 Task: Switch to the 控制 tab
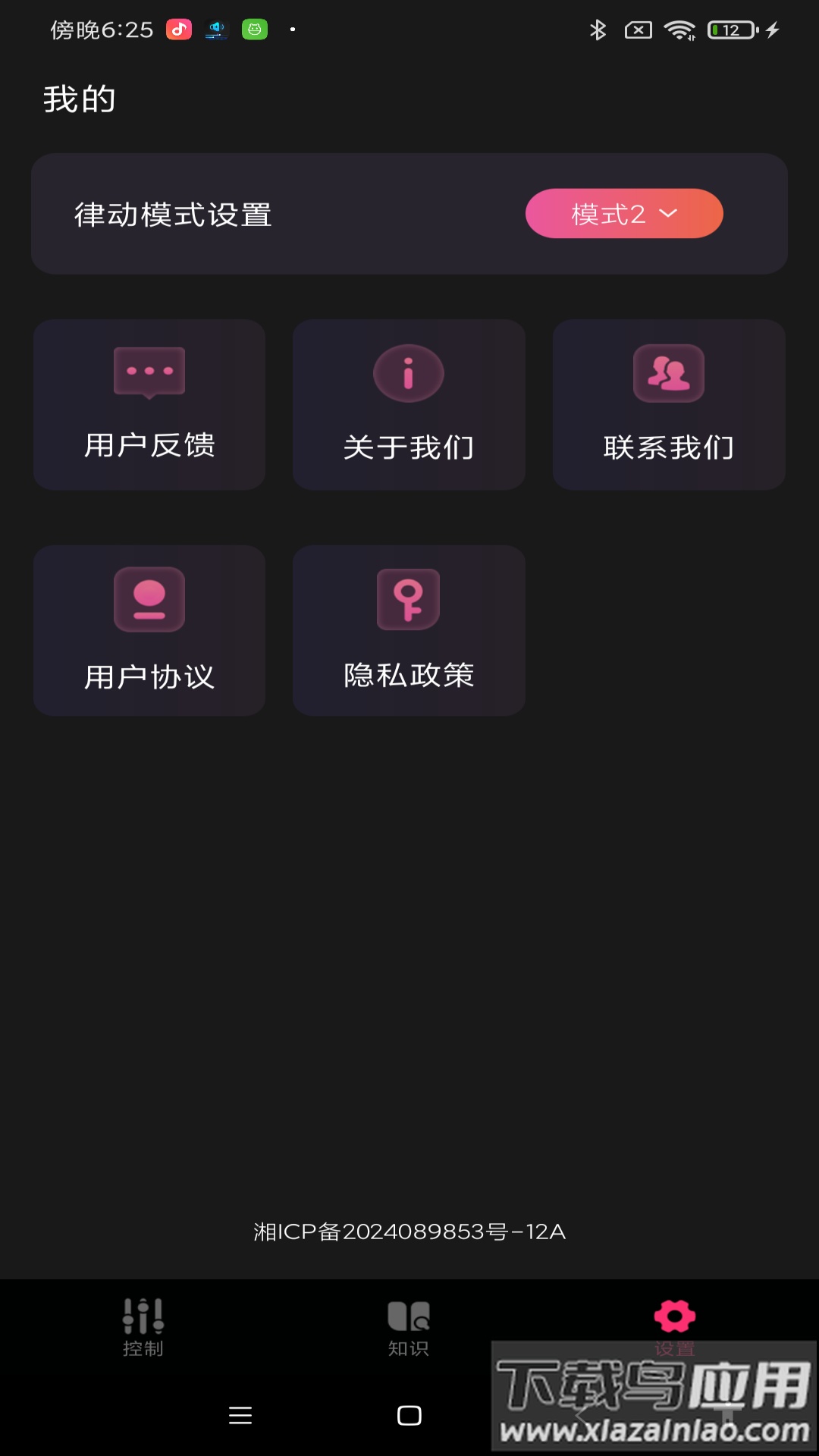point(143,1326)
